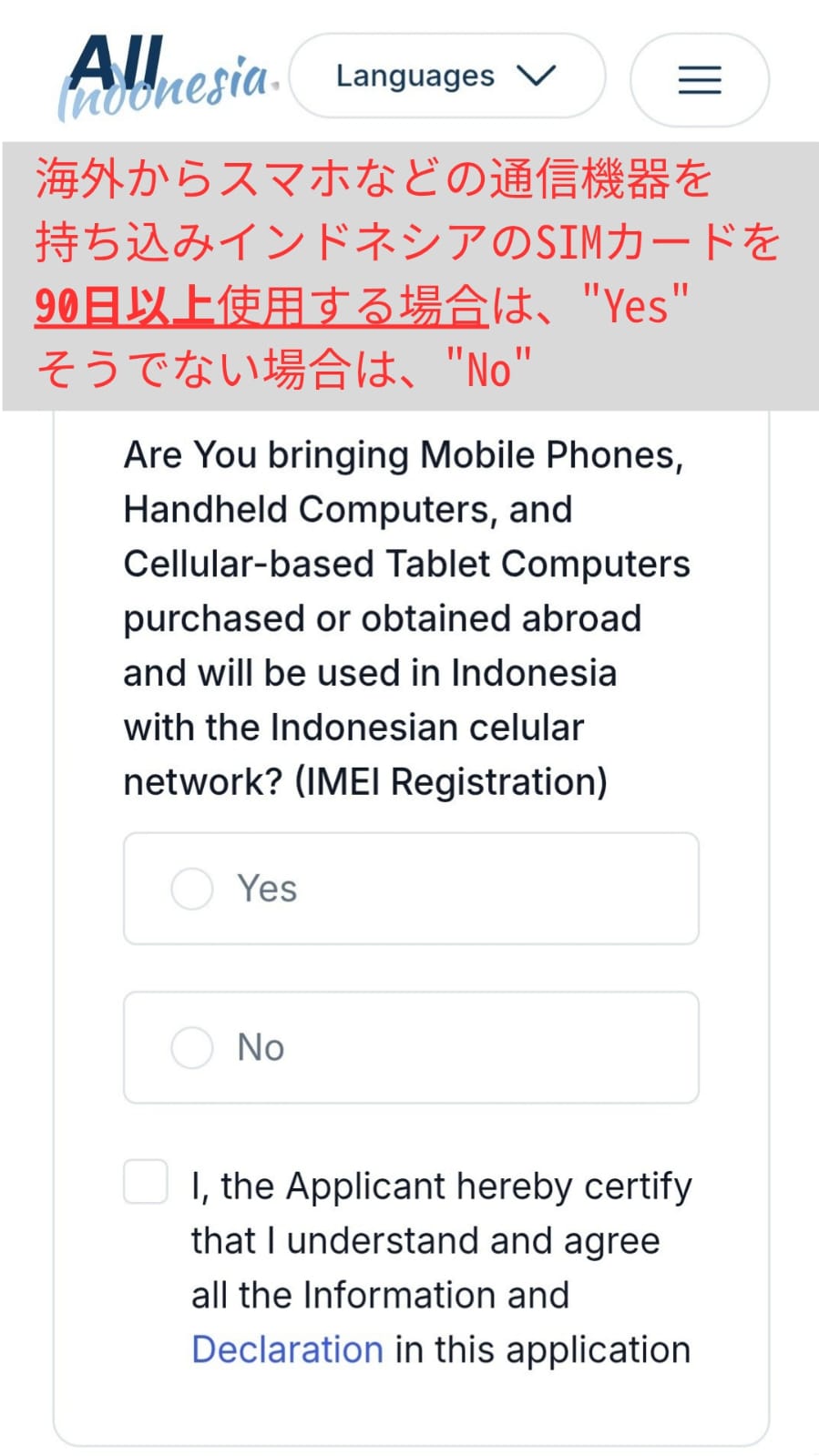The image size is (819, 1456).
Task: Open the Languages dropdown
Action: click(x=446, y=76)
